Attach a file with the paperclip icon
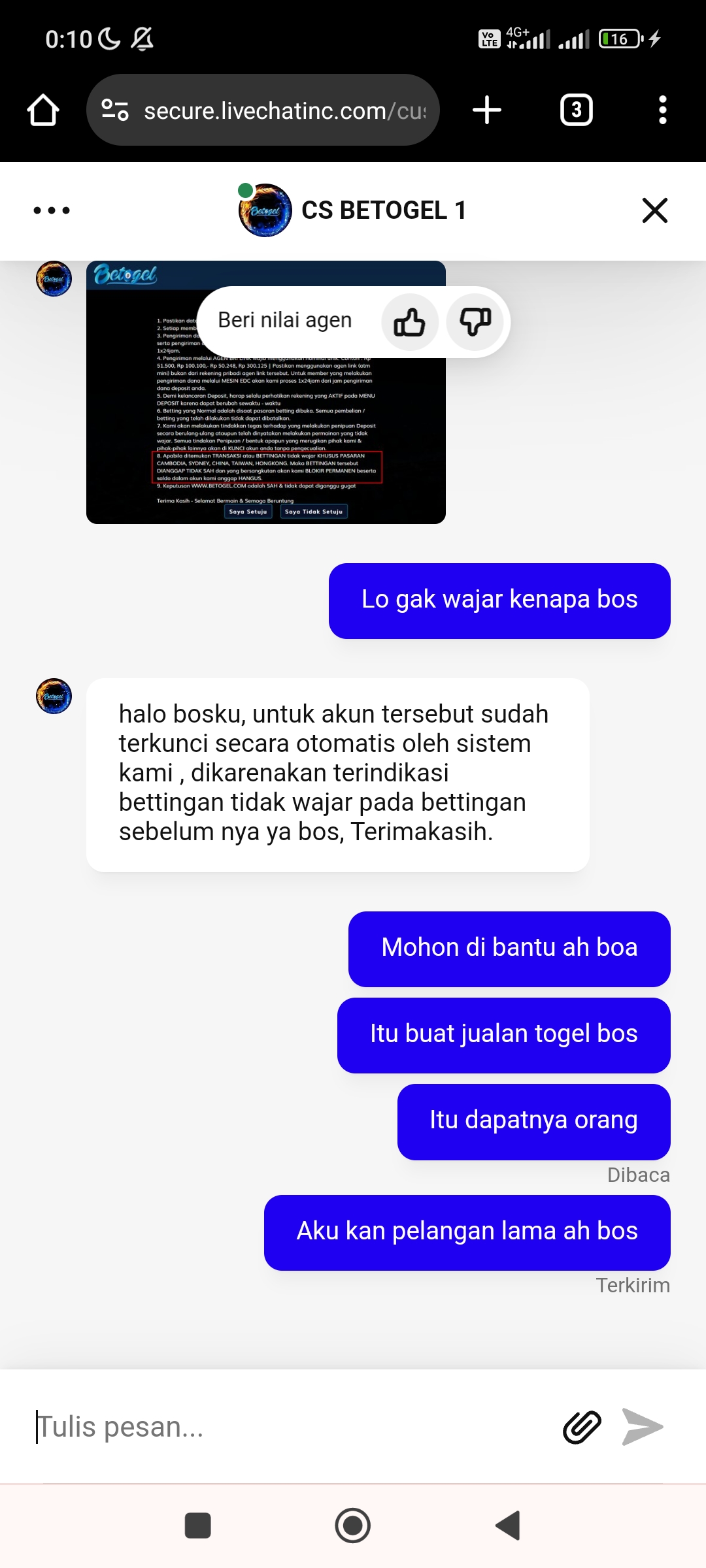This screenshot has width=706, height=1568. (x=582, y=1426)
